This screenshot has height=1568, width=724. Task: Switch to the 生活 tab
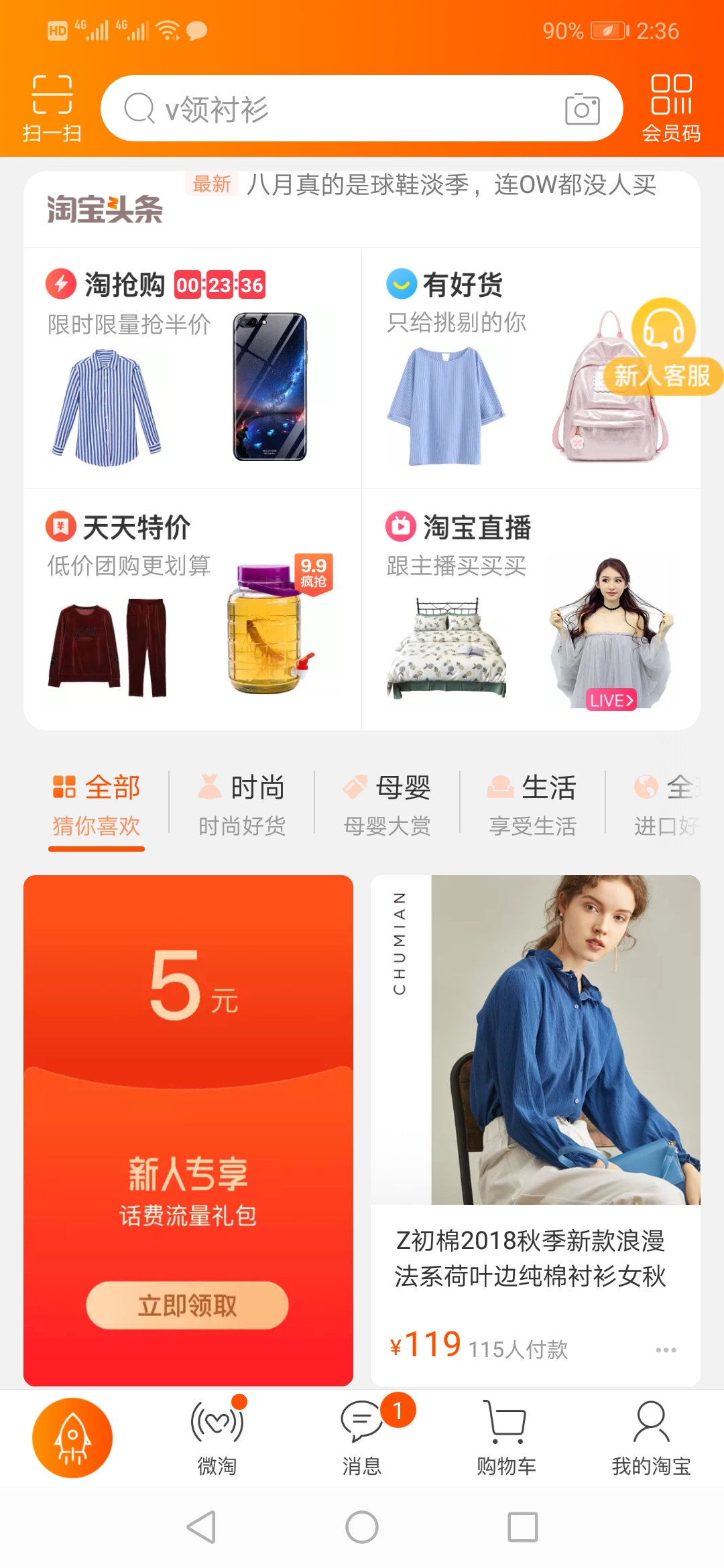[x=533, y=805]
